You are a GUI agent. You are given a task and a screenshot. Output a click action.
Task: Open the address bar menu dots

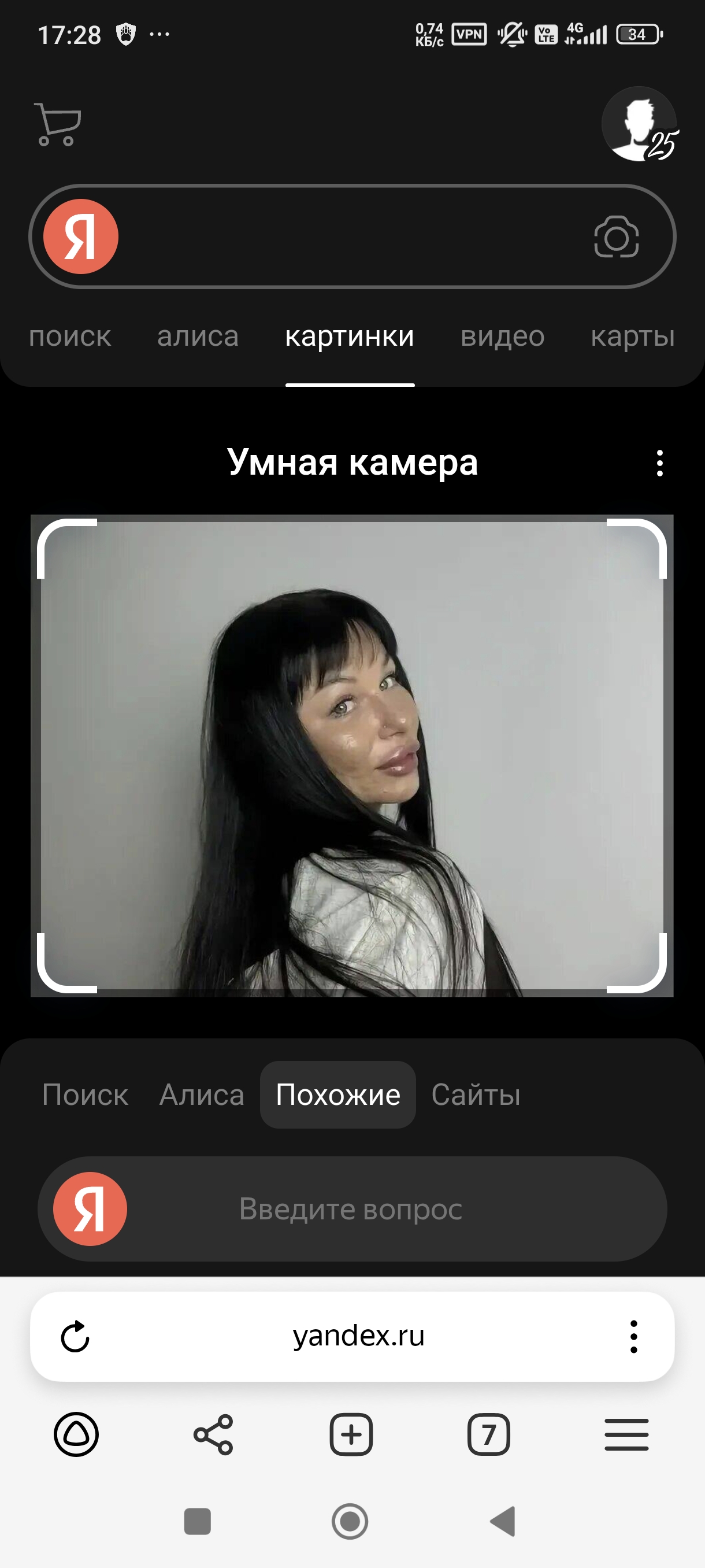pos(633,1337)
